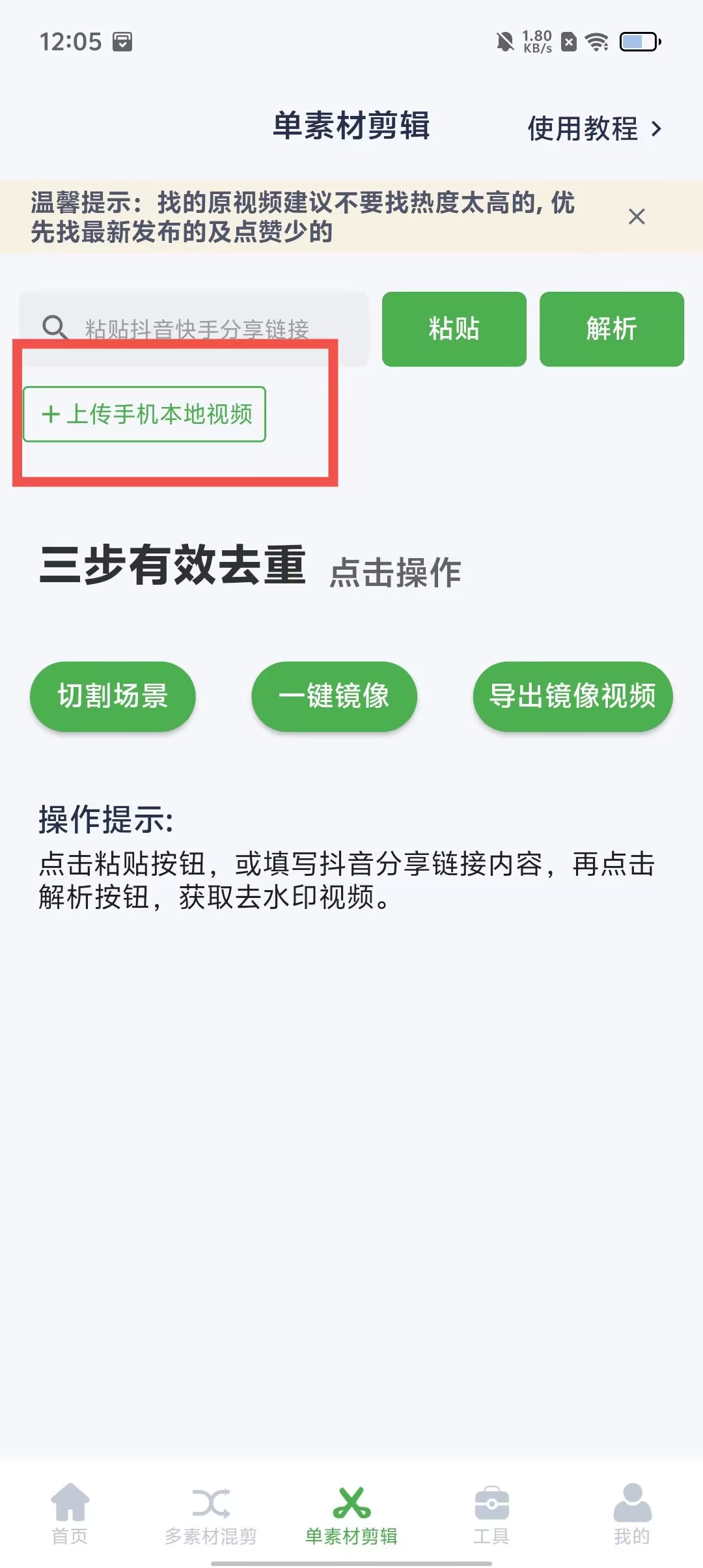The height and width of the screenshot is (1568, 703).
Task: Open the 工具 tab
Action: 491,1515
